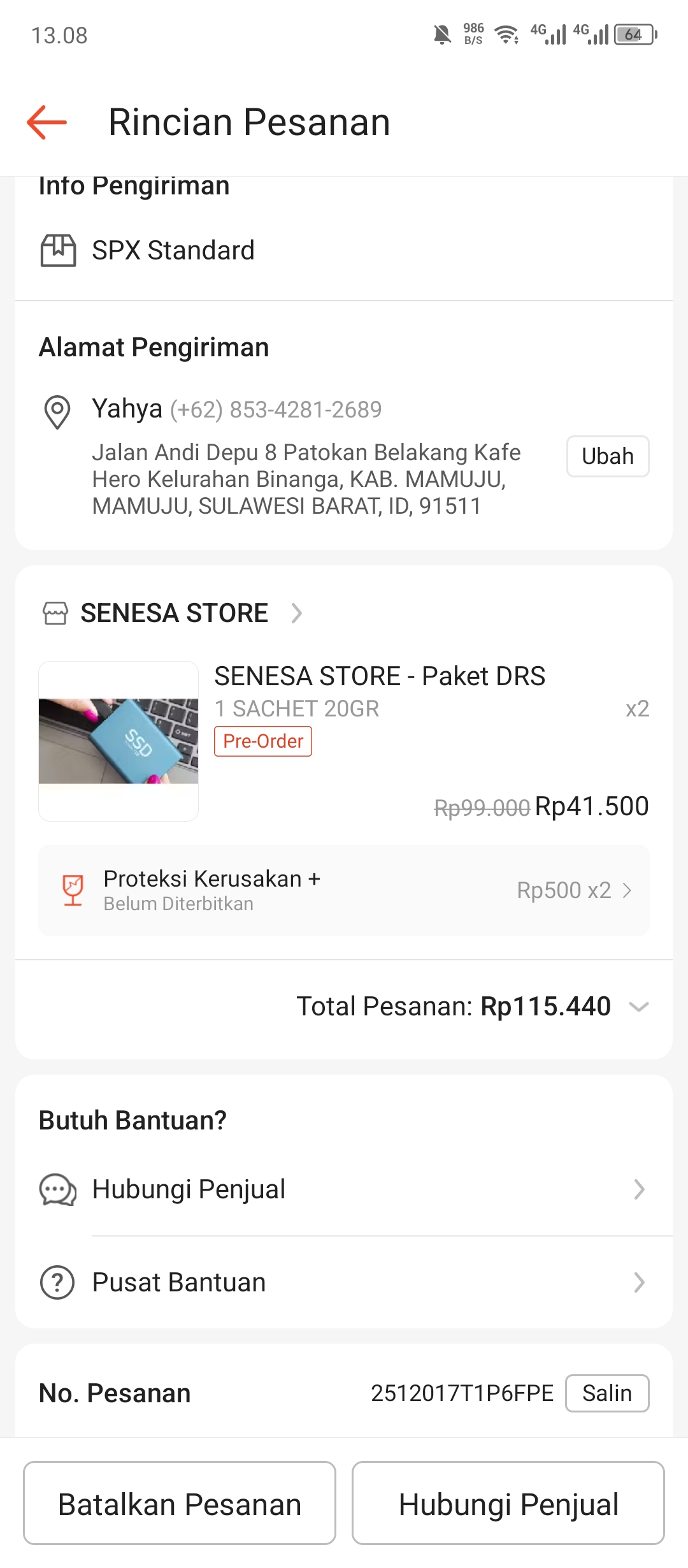Open the Paket DRS product thumbnail

[118, 741]
